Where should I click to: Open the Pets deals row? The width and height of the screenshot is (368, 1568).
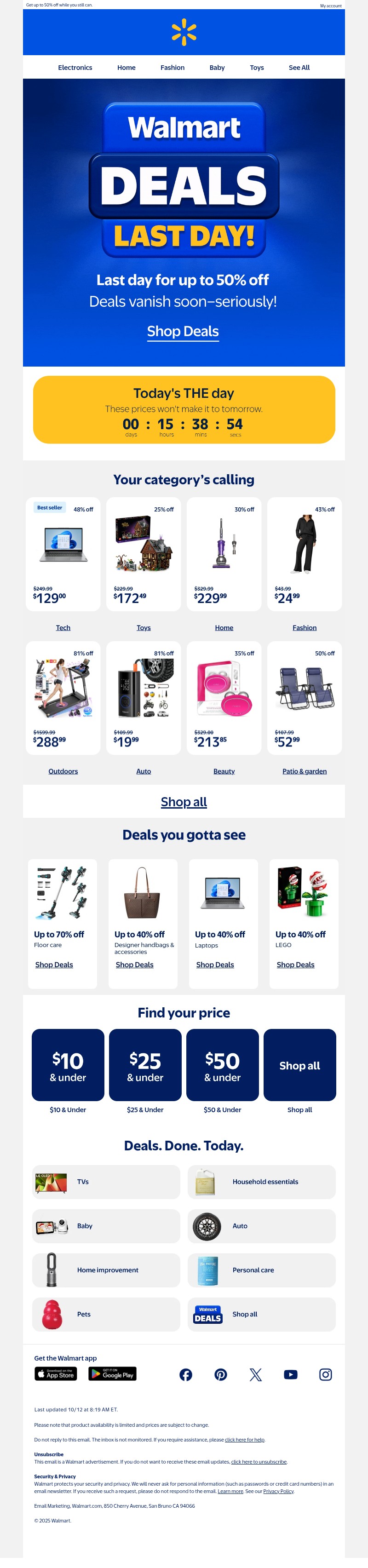106,1314
